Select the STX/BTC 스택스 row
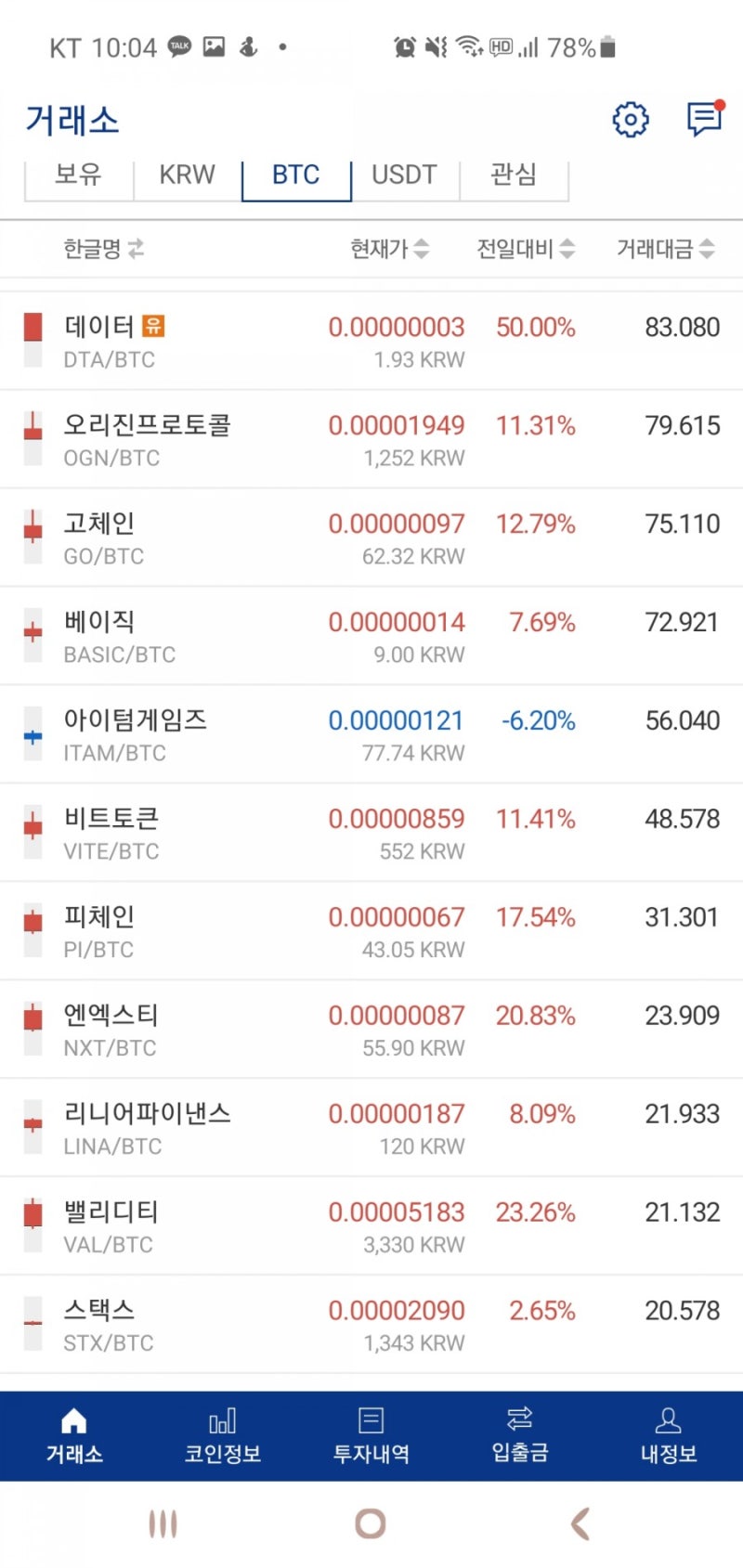This screenshot has width=743, height=1568. coord(371,1322)
